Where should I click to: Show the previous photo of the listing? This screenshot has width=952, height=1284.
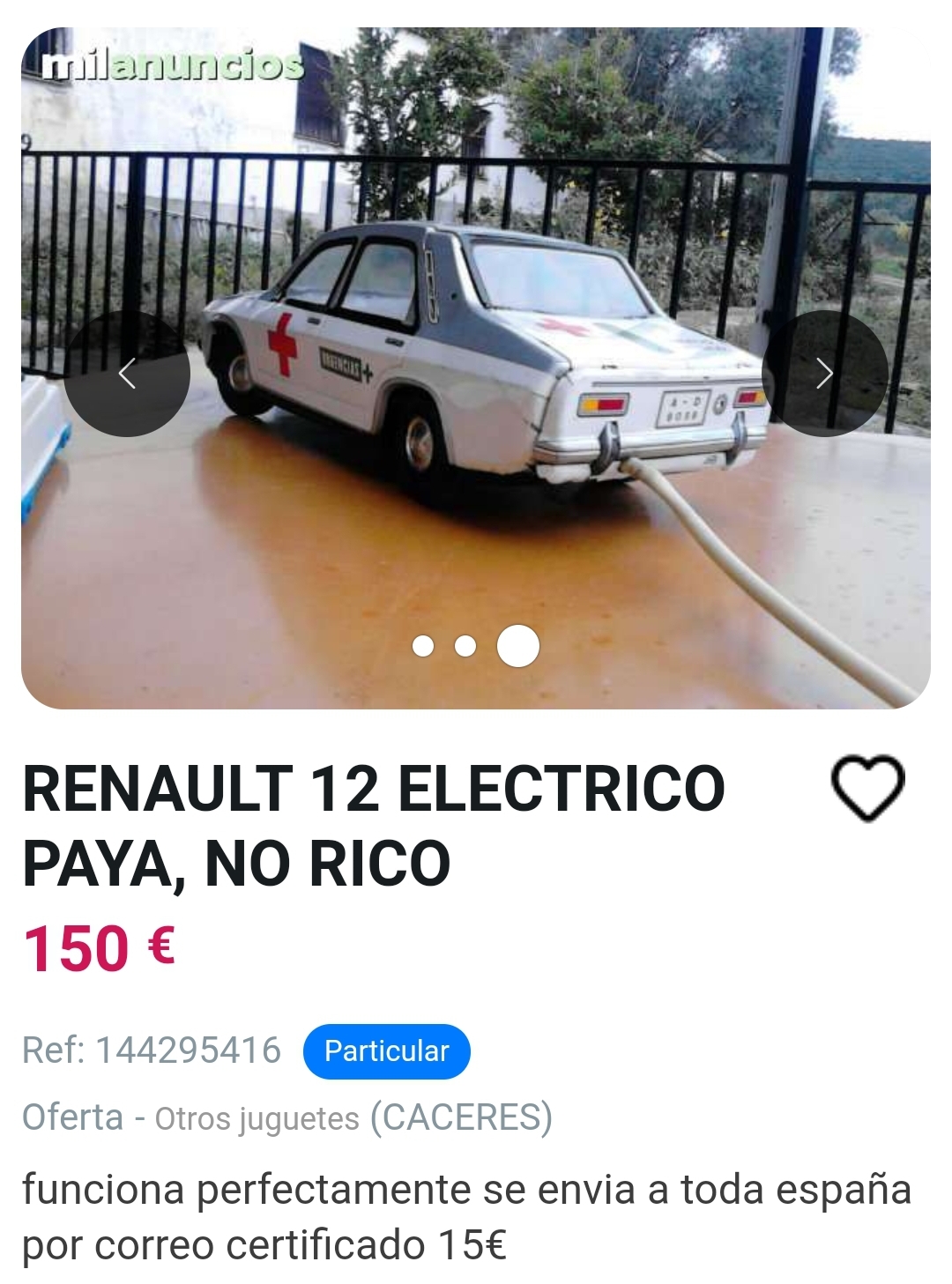[x=127, y=374]
